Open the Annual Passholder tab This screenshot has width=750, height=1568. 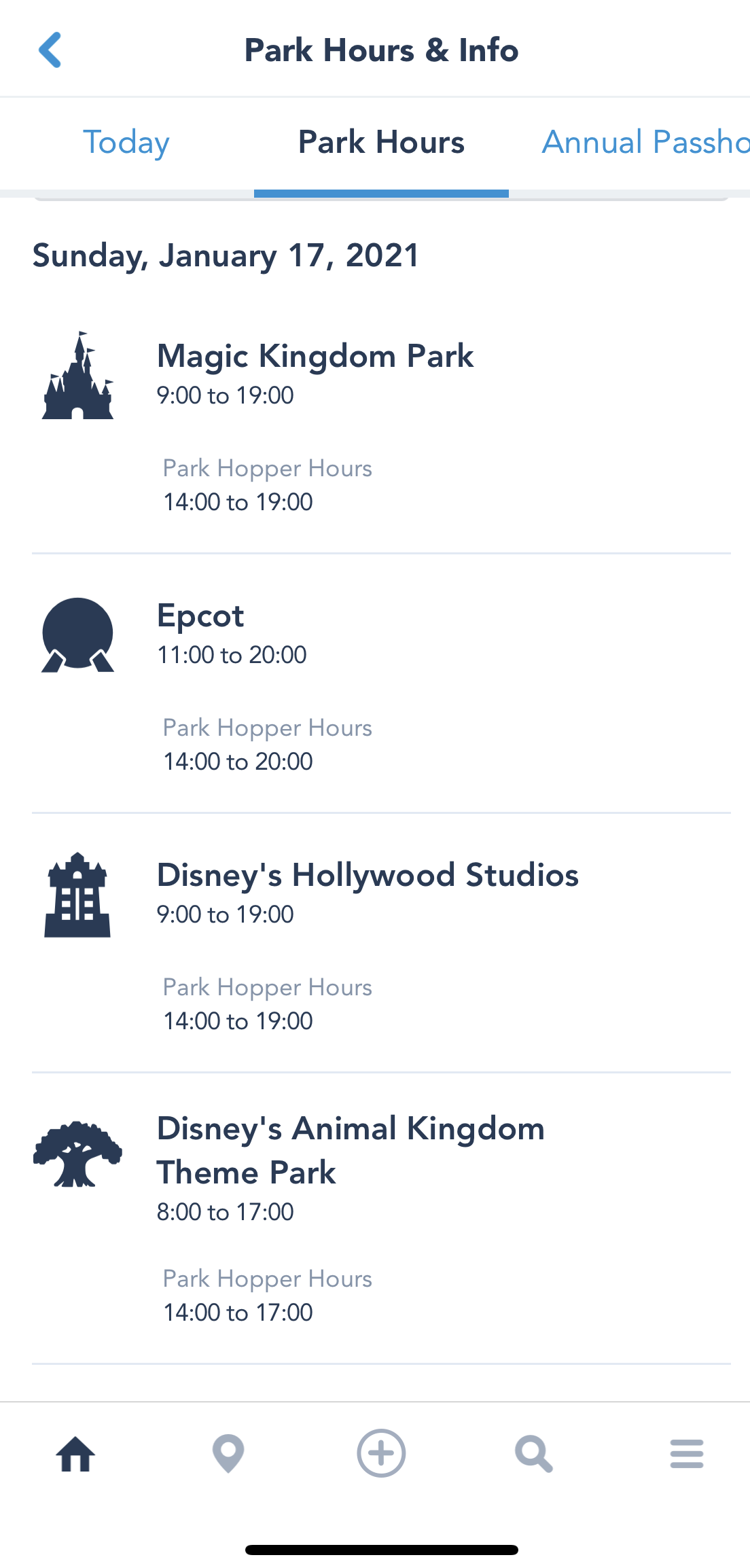(645, 143)
